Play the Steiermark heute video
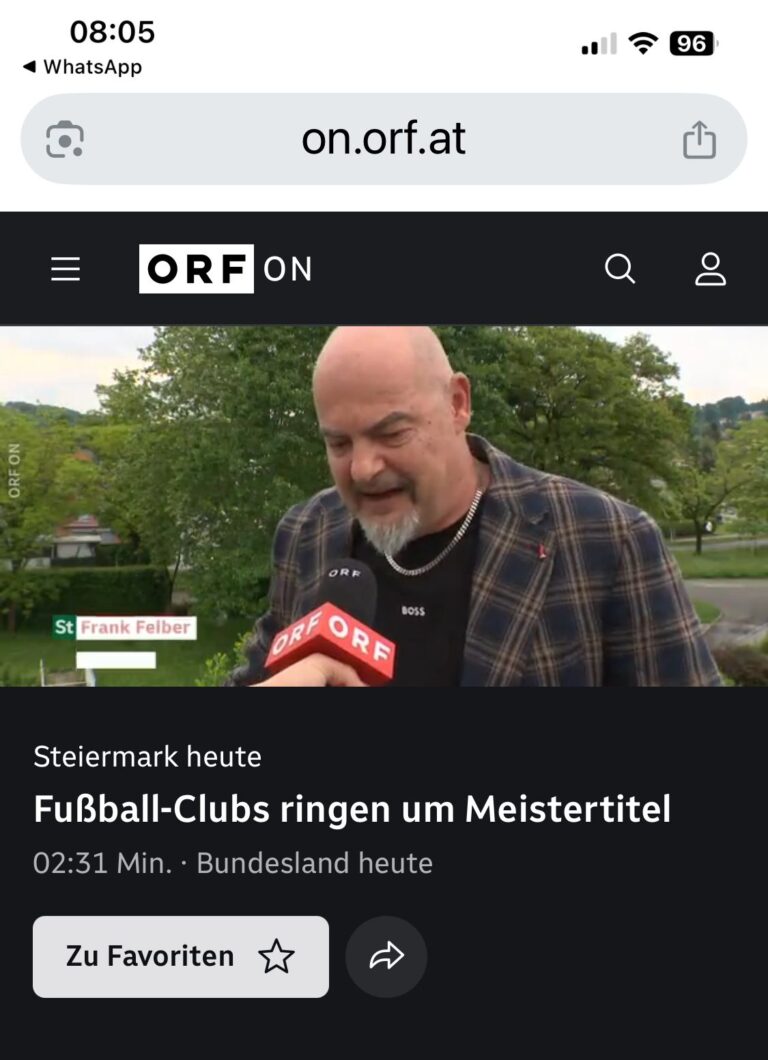The image size is (768, 1060). [x=384, y=505]
